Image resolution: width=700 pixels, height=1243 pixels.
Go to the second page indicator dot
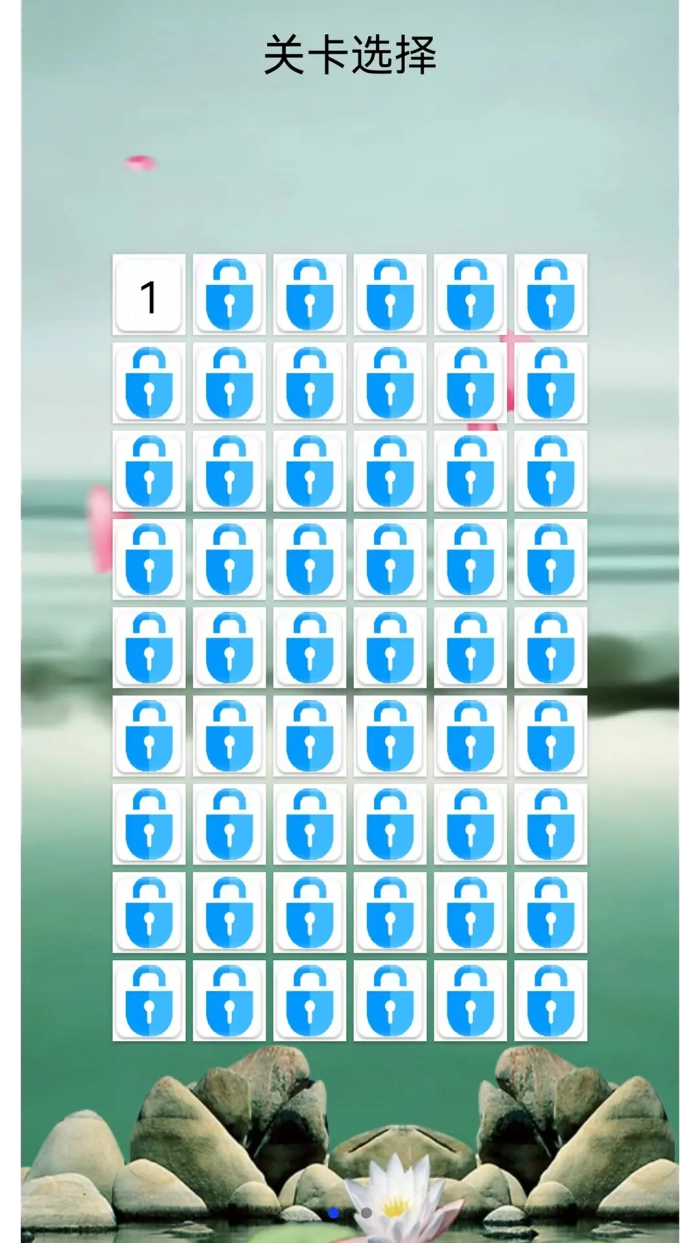click(367, 1213)
